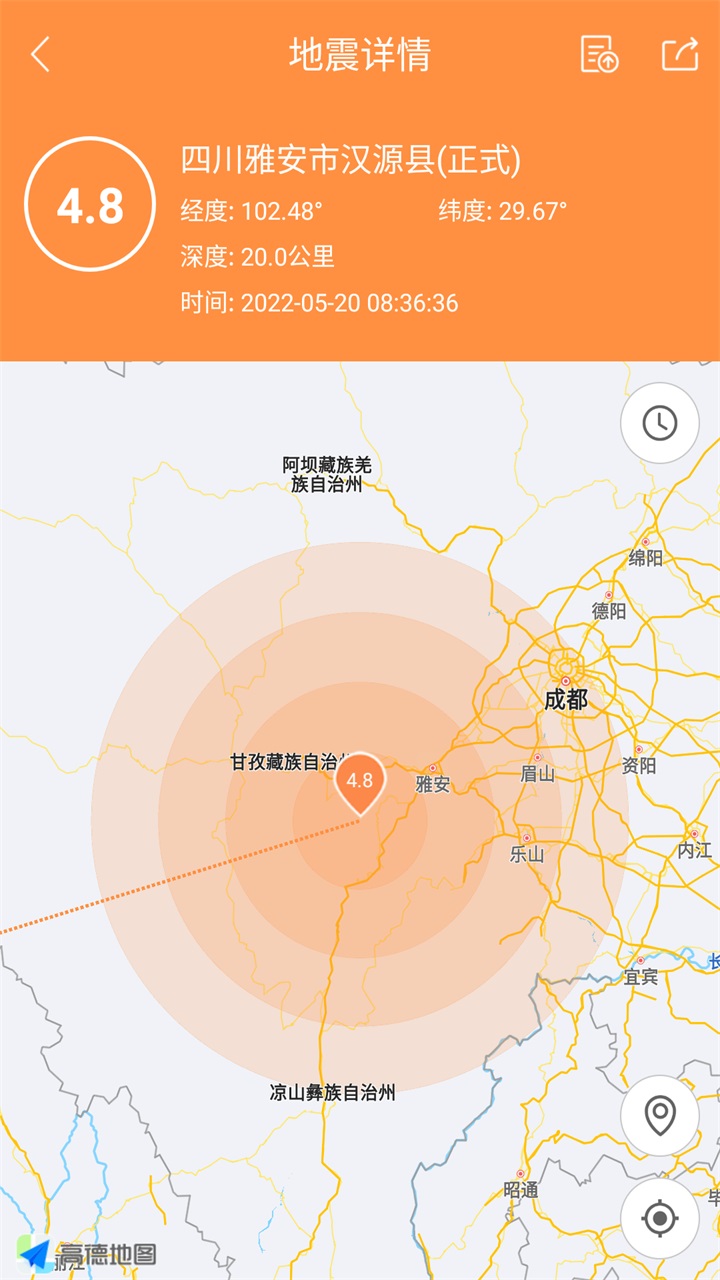720x1280 pixels.
Task: Tap the 4.8 epicenter marker on map
Action: pos(360,782)
